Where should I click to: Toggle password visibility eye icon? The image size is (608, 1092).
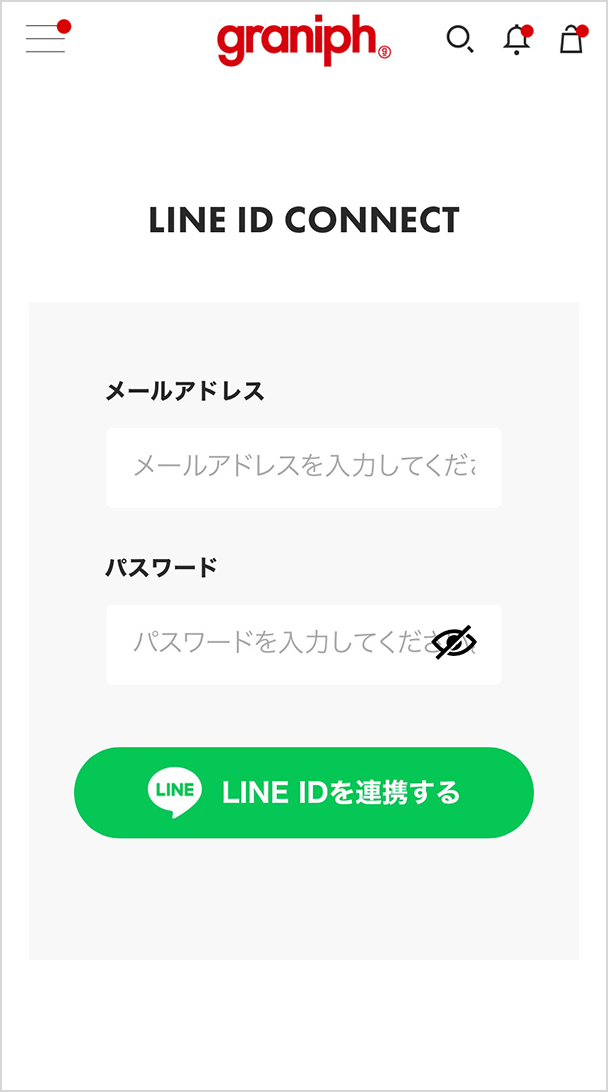[456, 643]
